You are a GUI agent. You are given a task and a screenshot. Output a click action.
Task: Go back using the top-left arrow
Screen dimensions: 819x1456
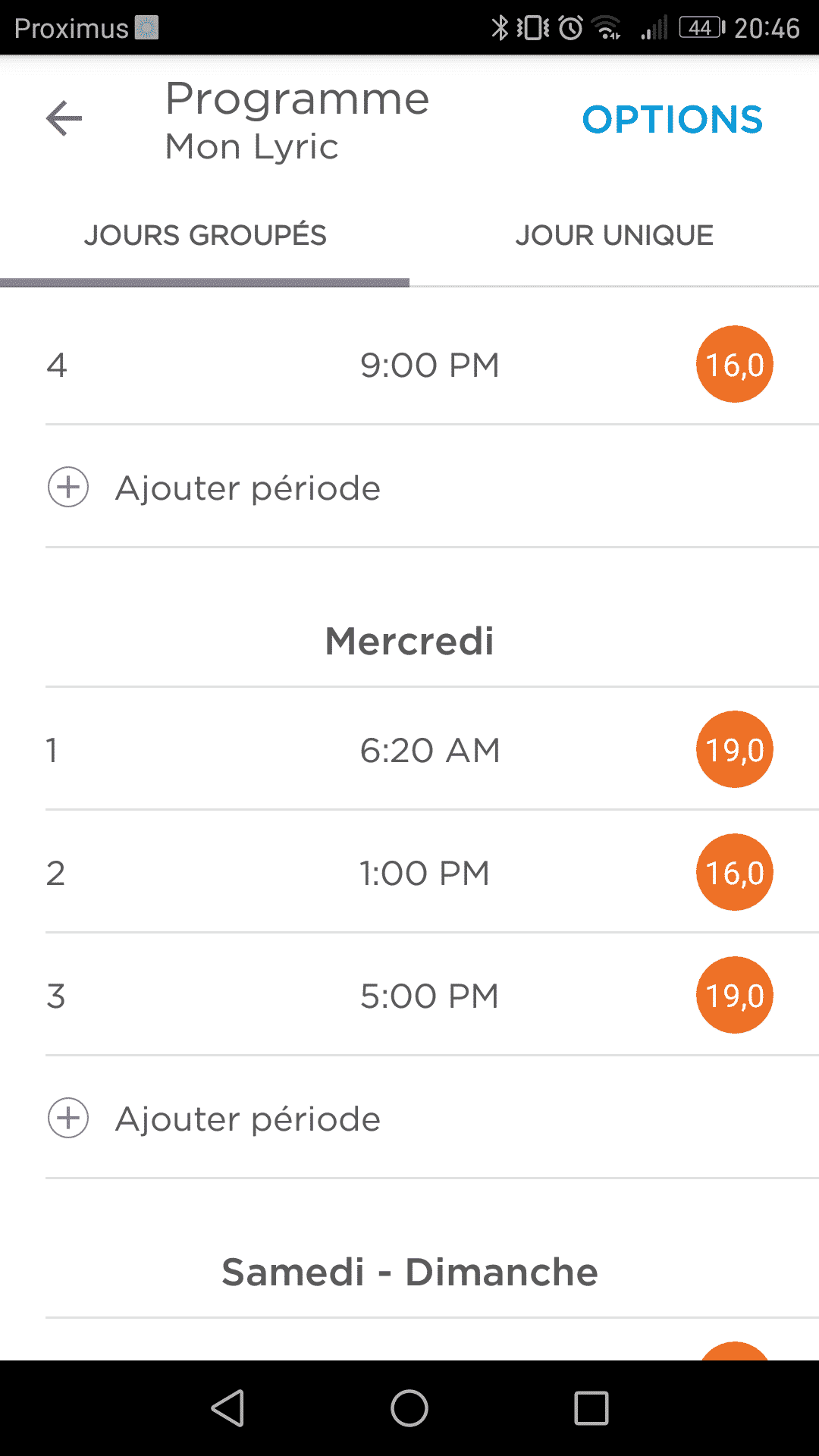64,118
